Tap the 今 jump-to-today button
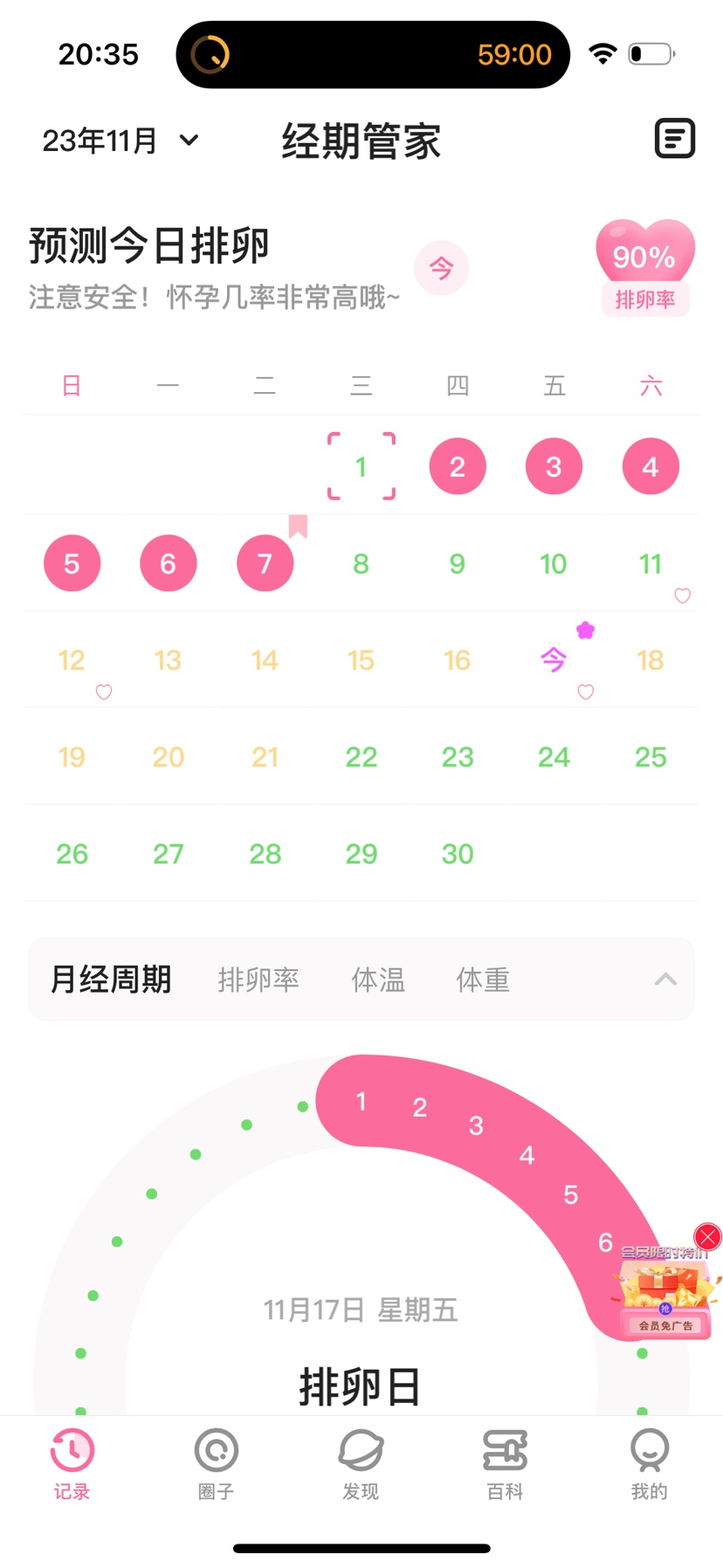The height and width of the screenshot is (1568, 723). pyautogui.click(x=441, y=268)
